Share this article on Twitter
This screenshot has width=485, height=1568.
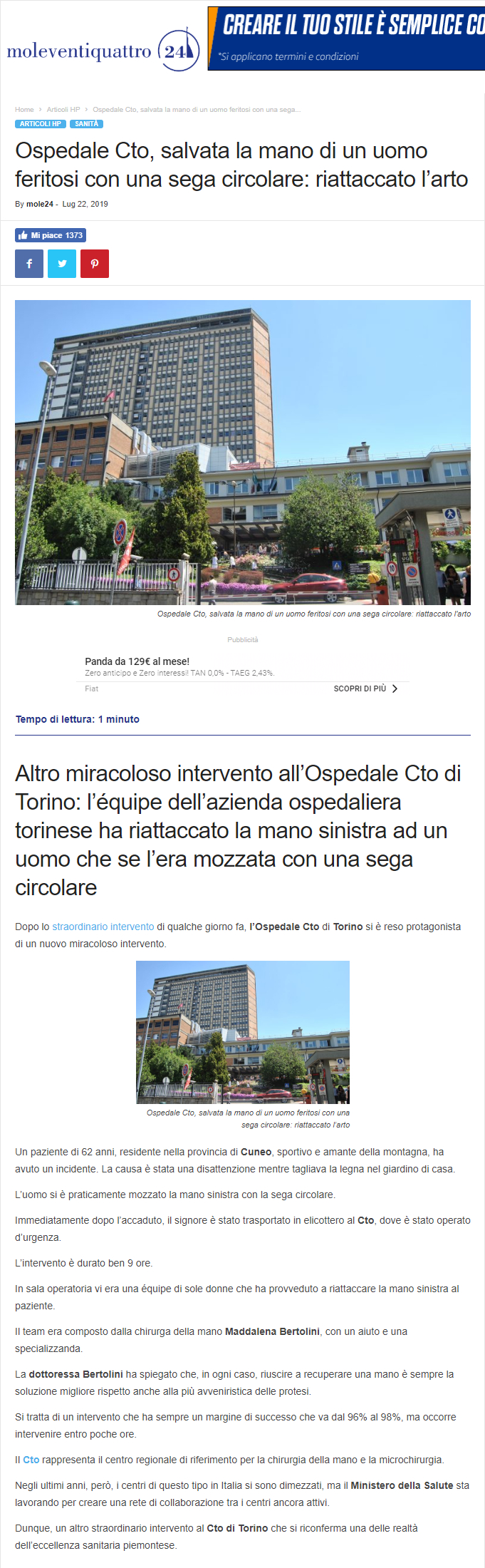tap(62, 264)
